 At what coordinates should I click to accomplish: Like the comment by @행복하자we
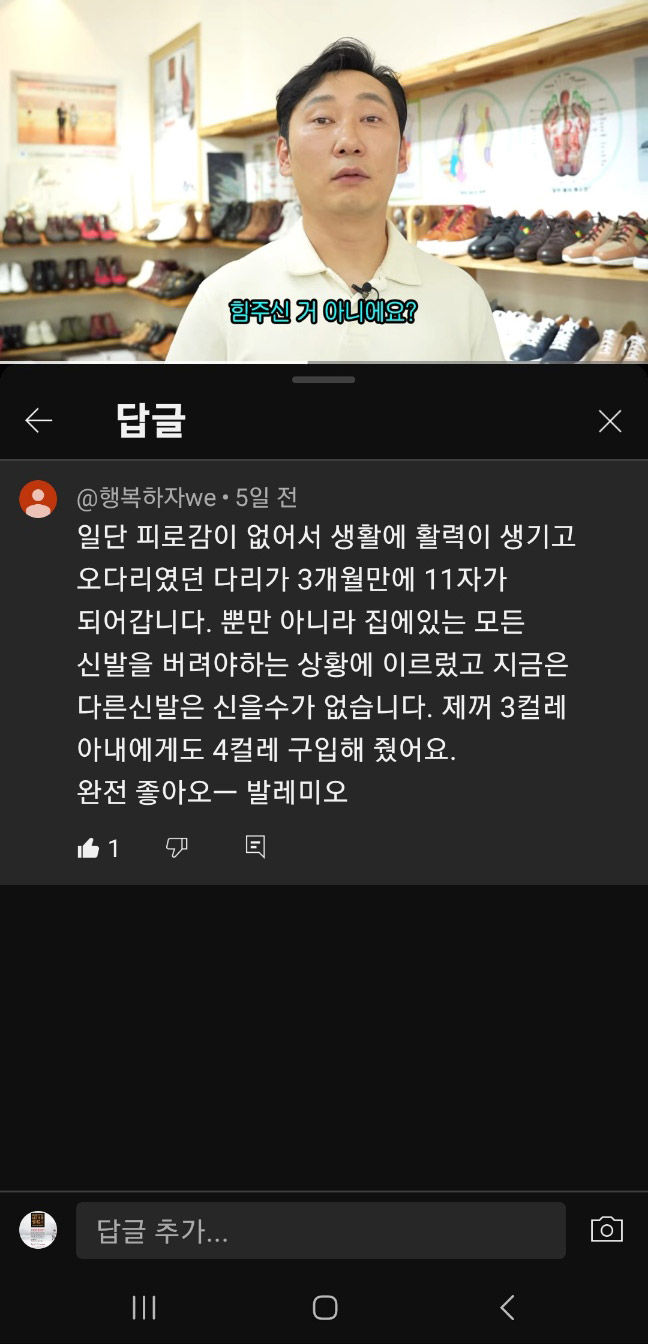pyautogui.click(x=89, y=848)
